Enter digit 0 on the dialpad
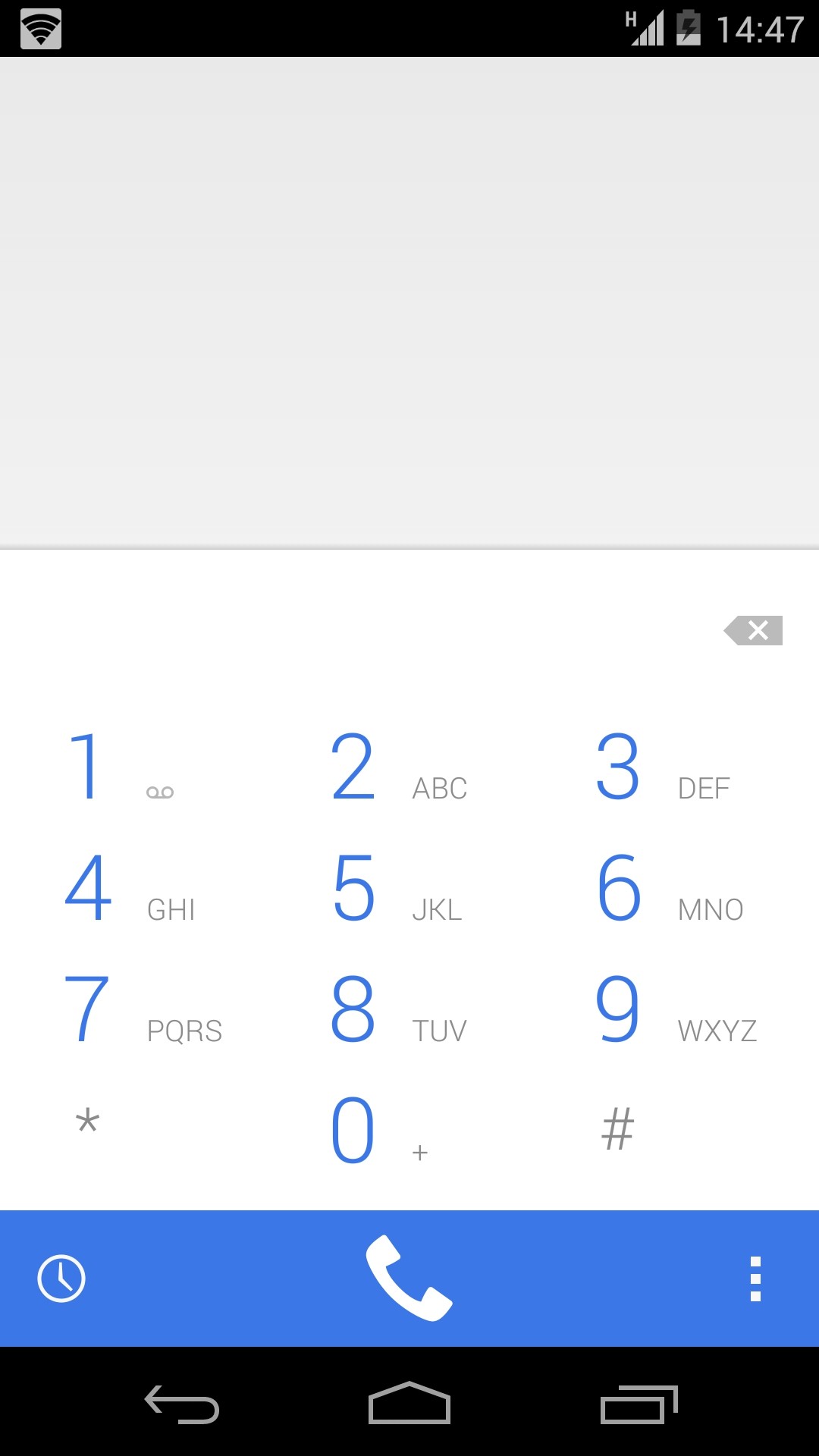This screenshot has width=819, height=1456. click(409, 1131)
